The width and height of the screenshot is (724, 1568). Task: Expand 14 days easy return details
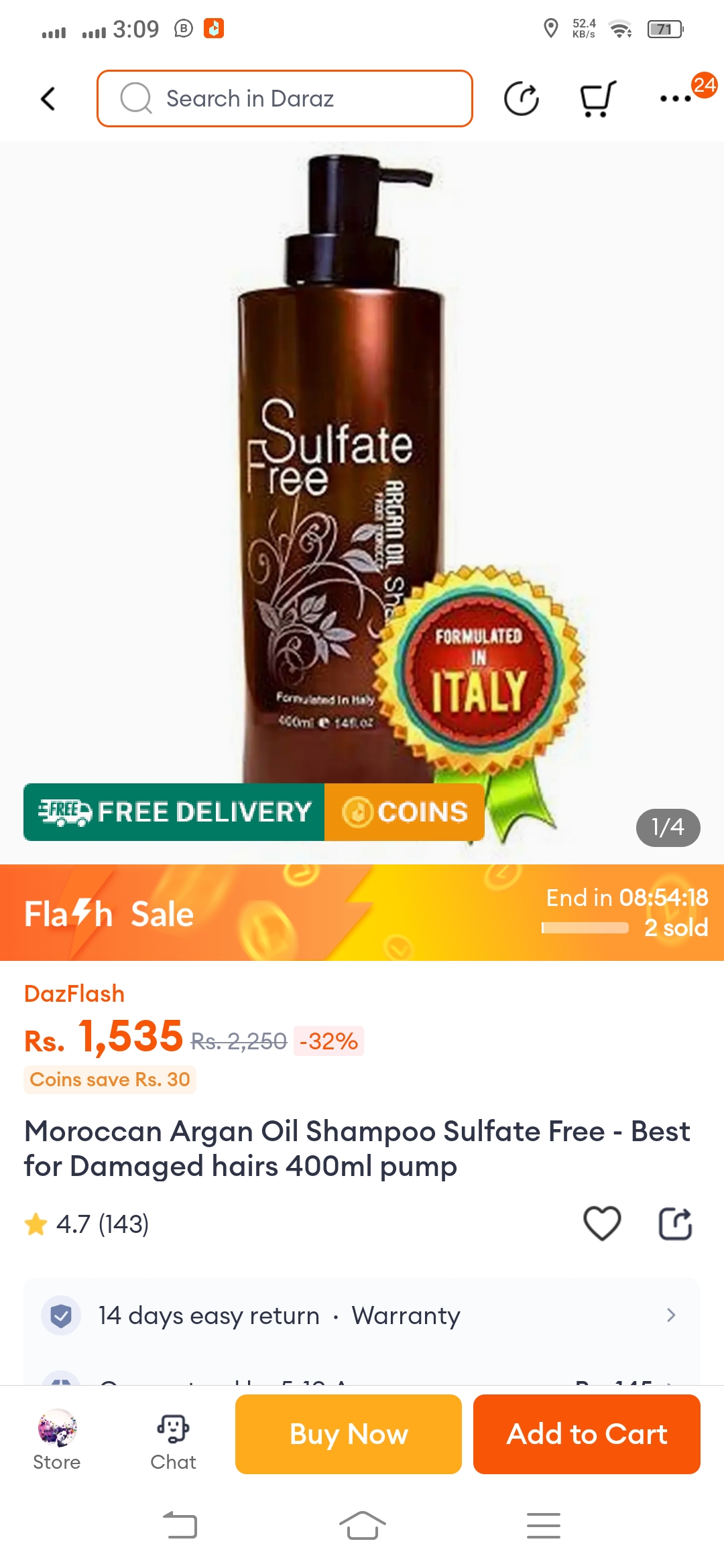coord(362,1315)
